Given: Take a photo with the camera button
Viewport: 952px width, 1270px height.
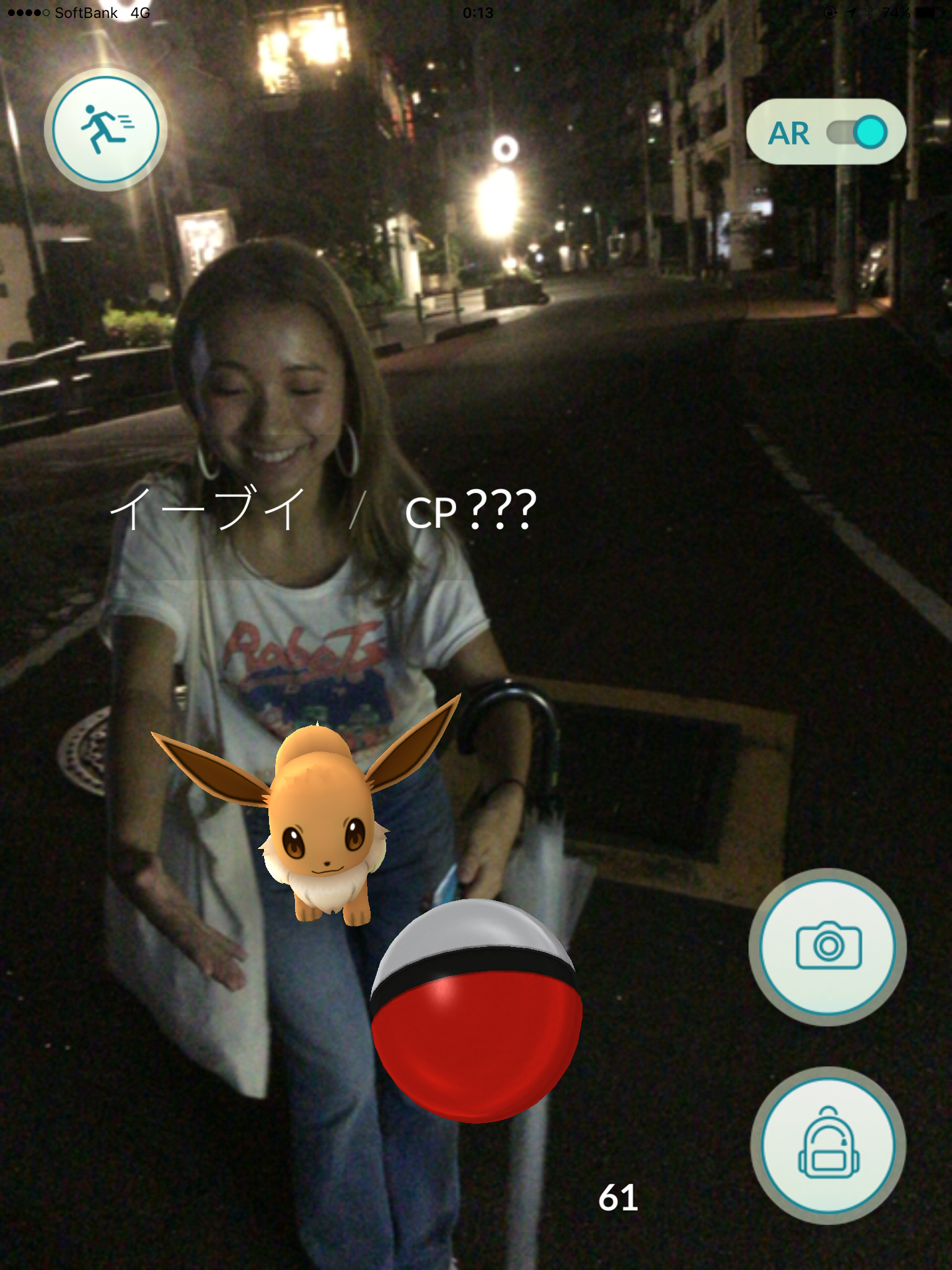Looking at the screenshot, I should 828,946.
